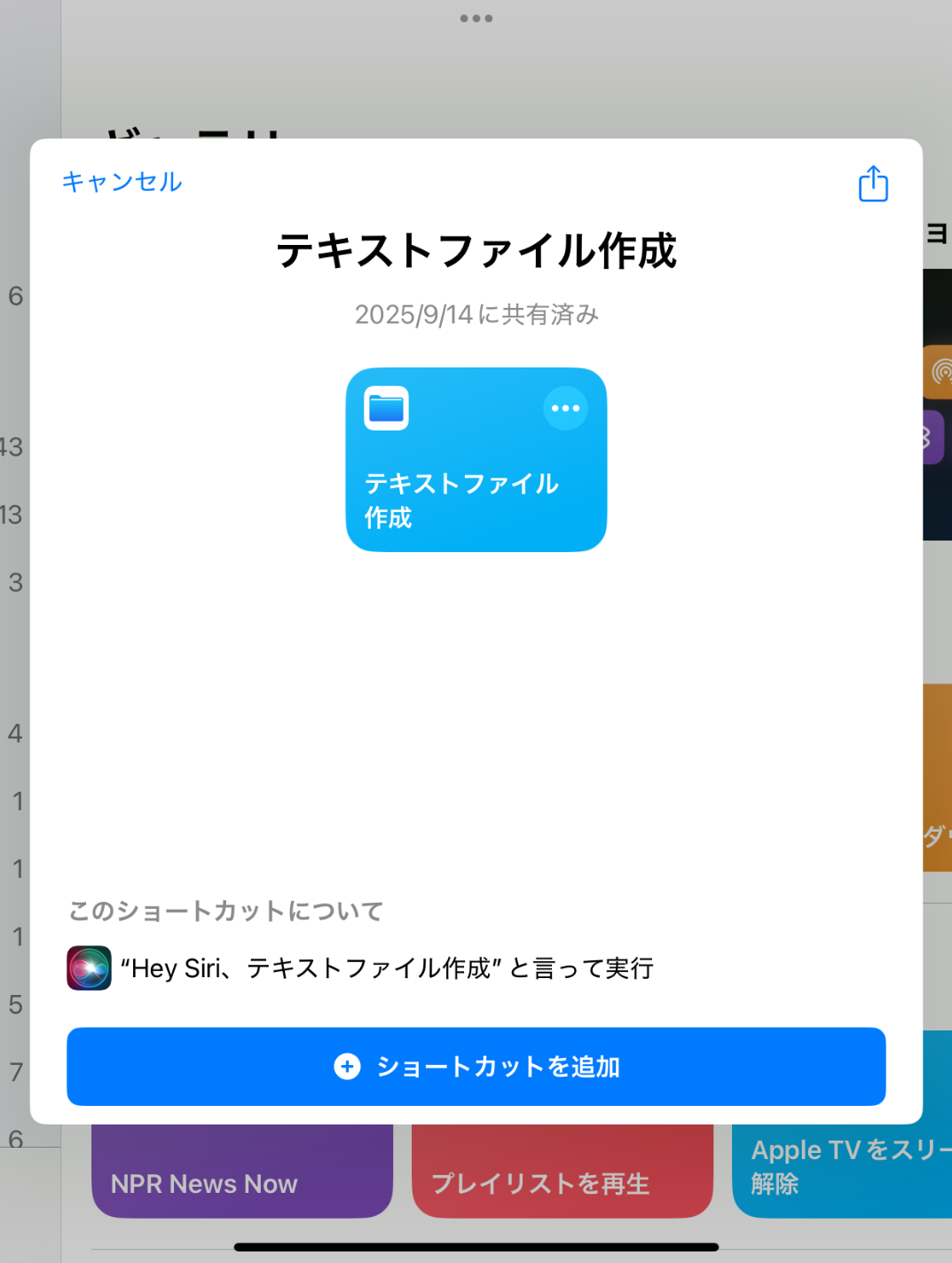Tap the home indicator bar at the bottom
952x1263 pixels.
476,1246
